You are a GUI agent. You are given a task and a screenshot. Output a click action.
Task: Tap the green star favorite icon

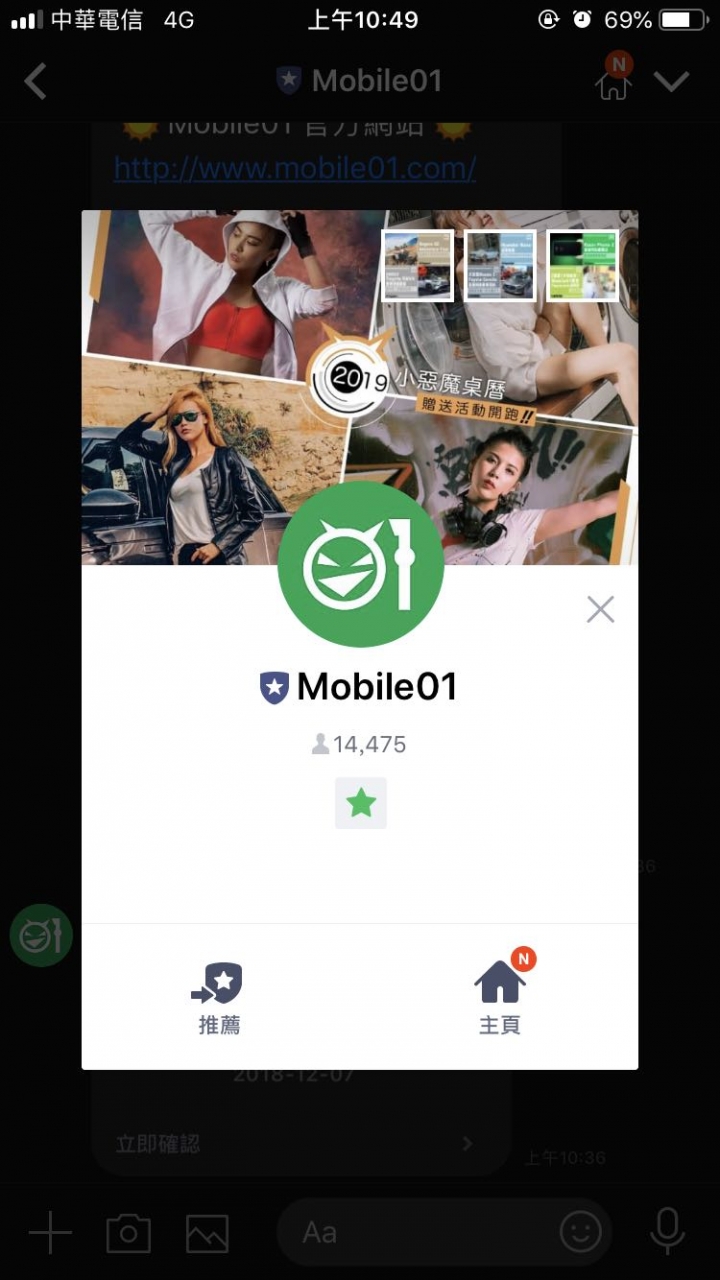[361, 803]
